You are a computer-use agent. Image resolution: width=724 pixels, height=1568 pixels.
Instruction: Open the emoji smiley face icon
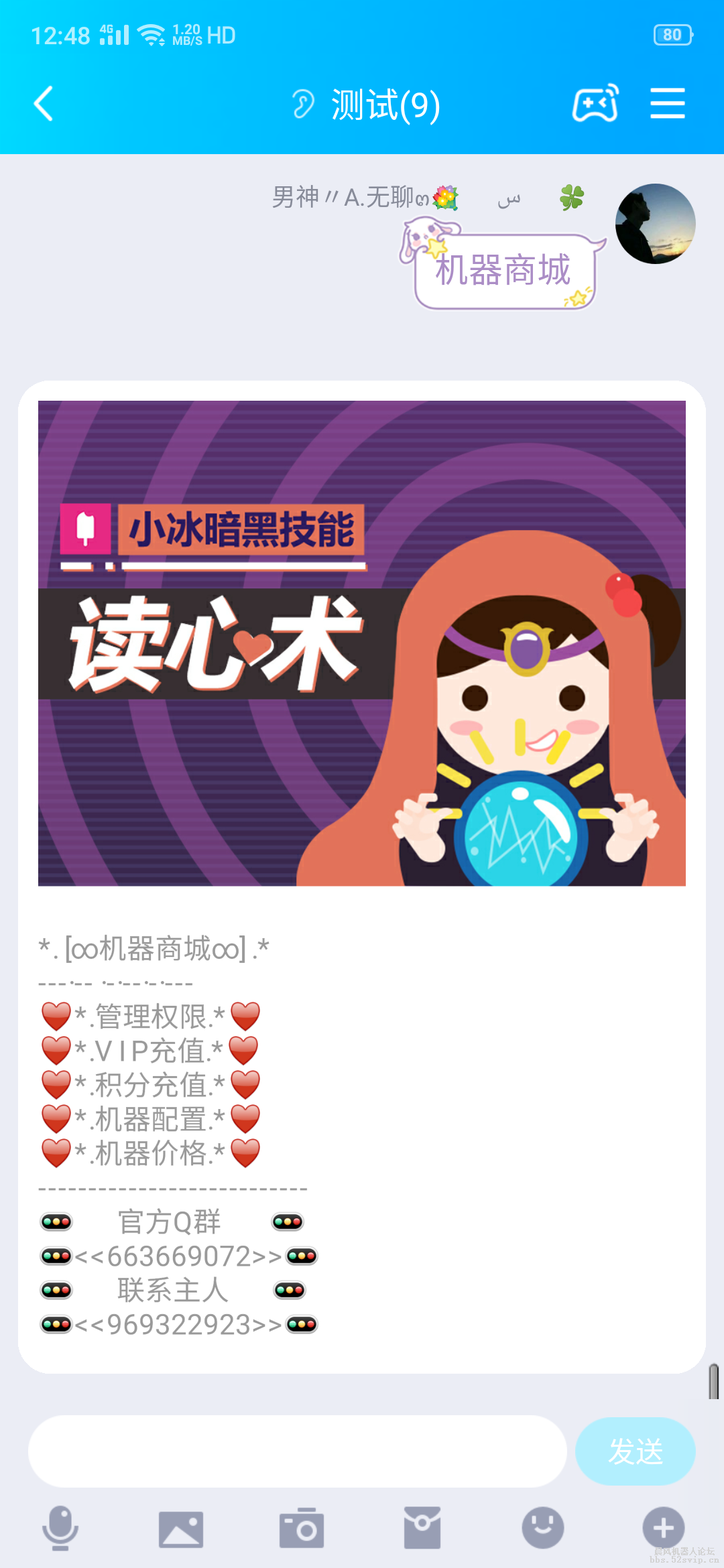tap(544, 1530)
